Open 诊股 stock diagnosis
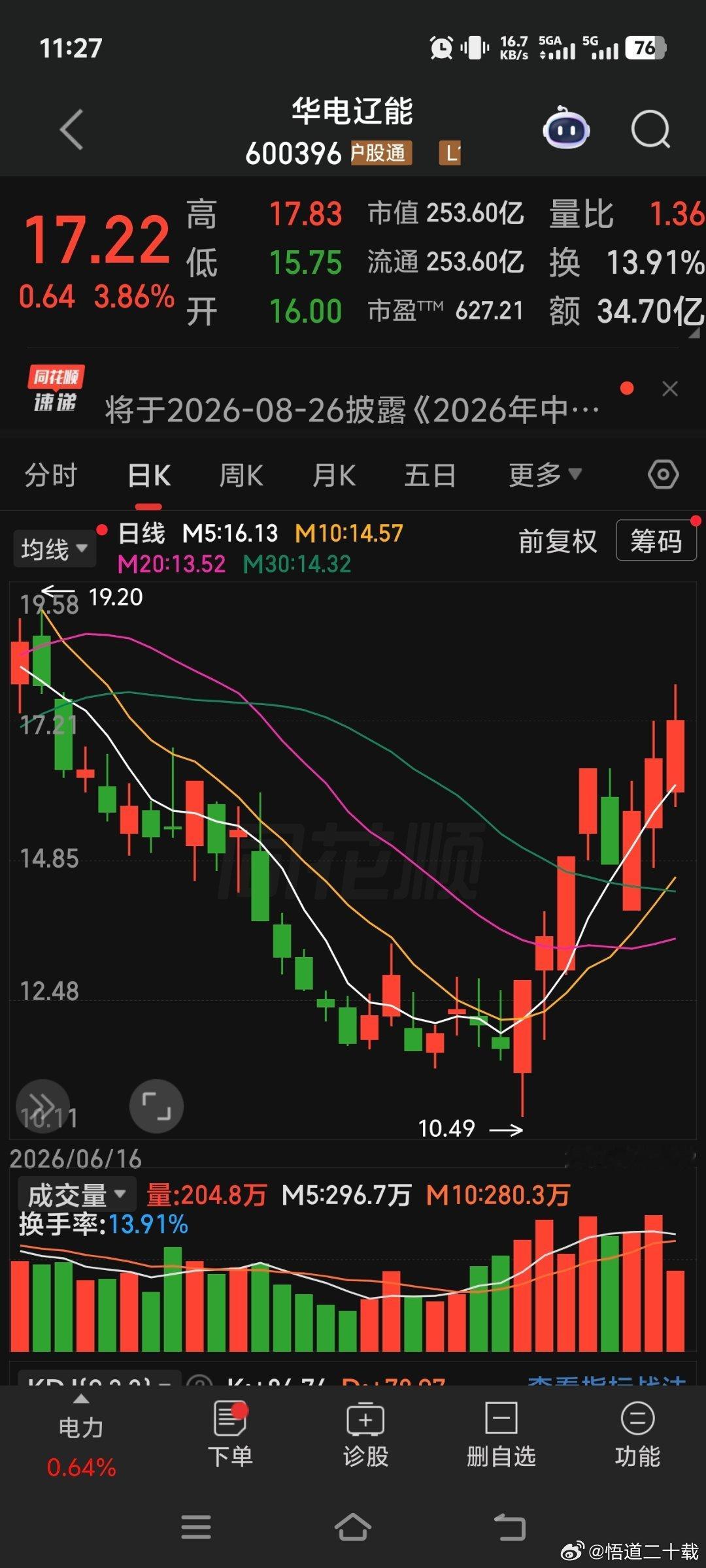This screenshot has height=1568, width=706. [x=365, y=1435]
